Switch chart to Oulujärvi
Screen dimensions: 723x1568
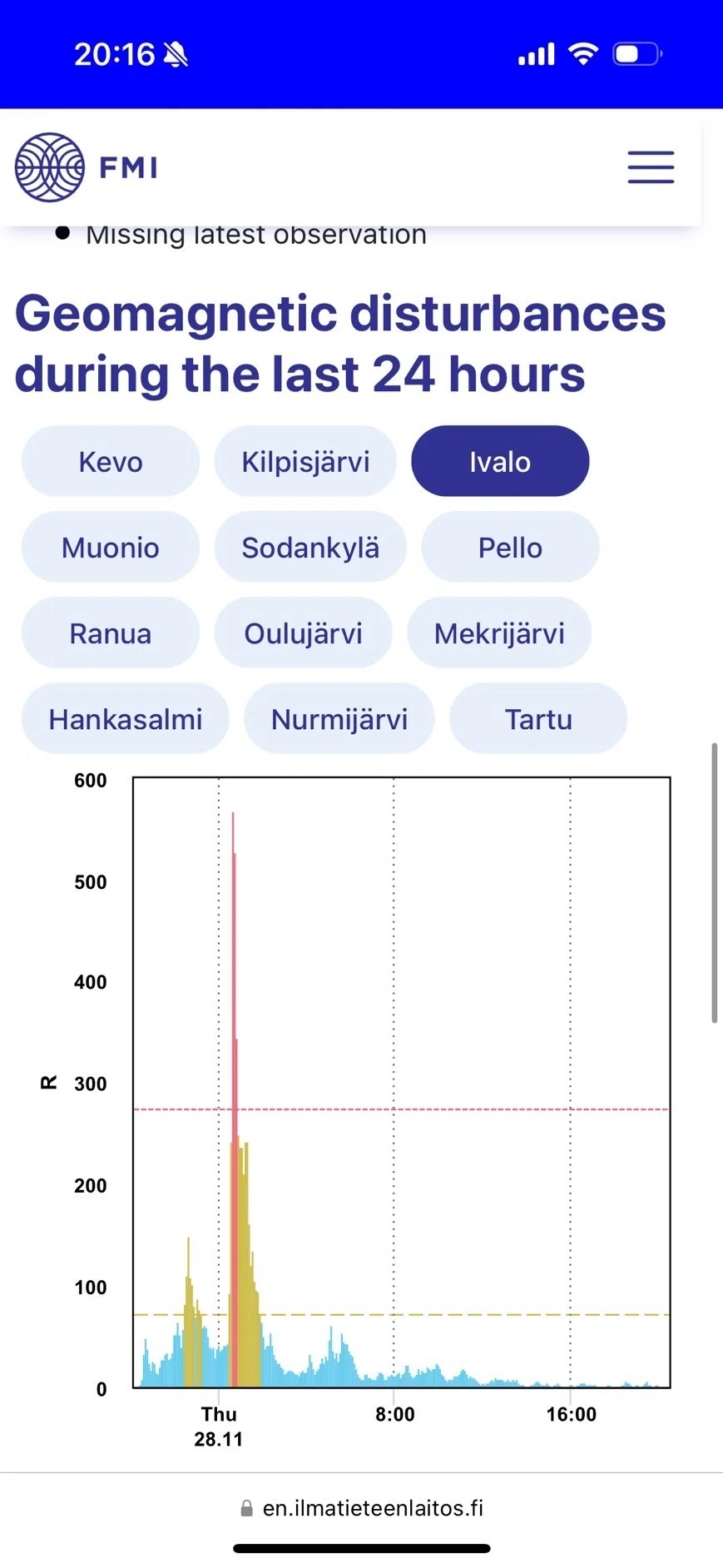click(x=303, y=633)
